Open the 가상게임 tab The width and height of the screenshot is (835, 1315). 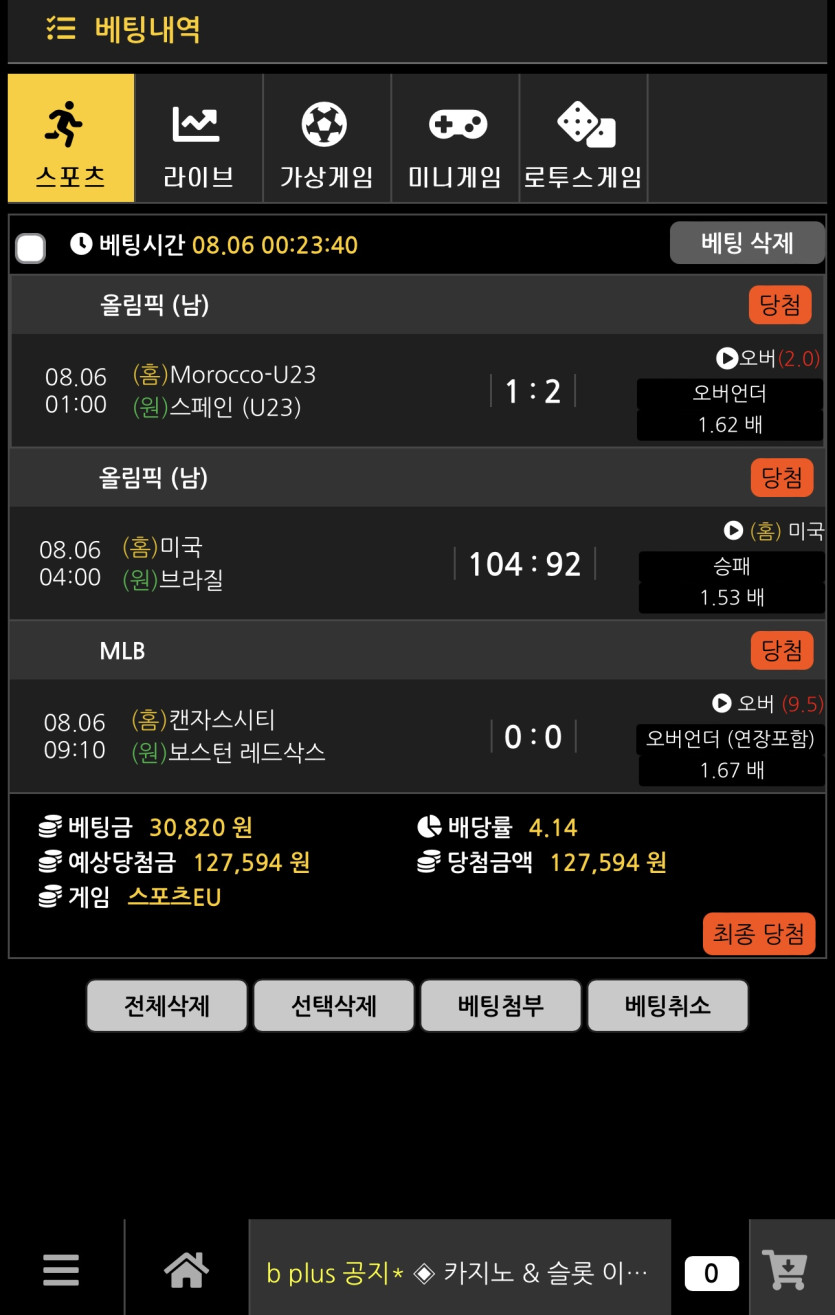326,139
